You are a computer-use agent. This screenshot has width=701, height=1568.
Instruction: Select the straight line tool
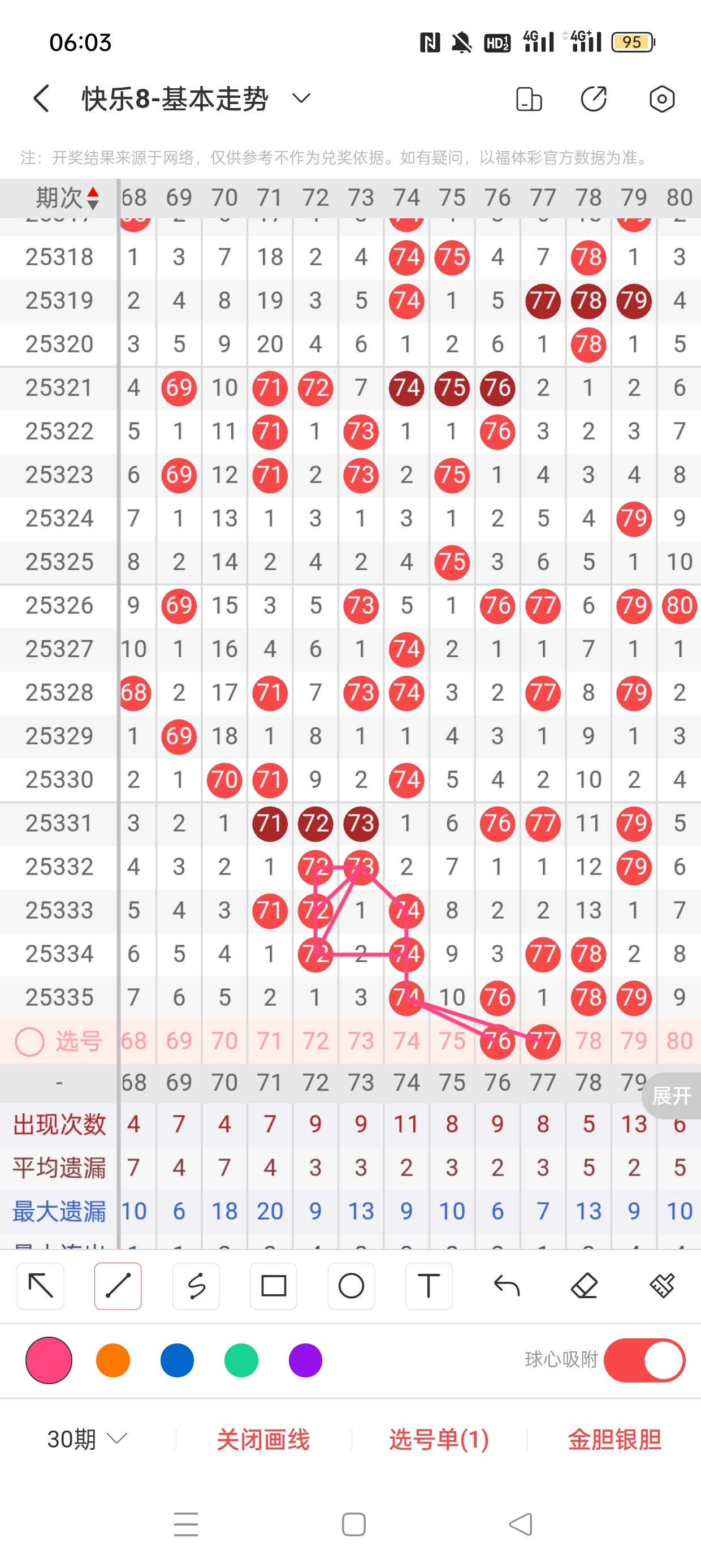(x=118, y=1286)
